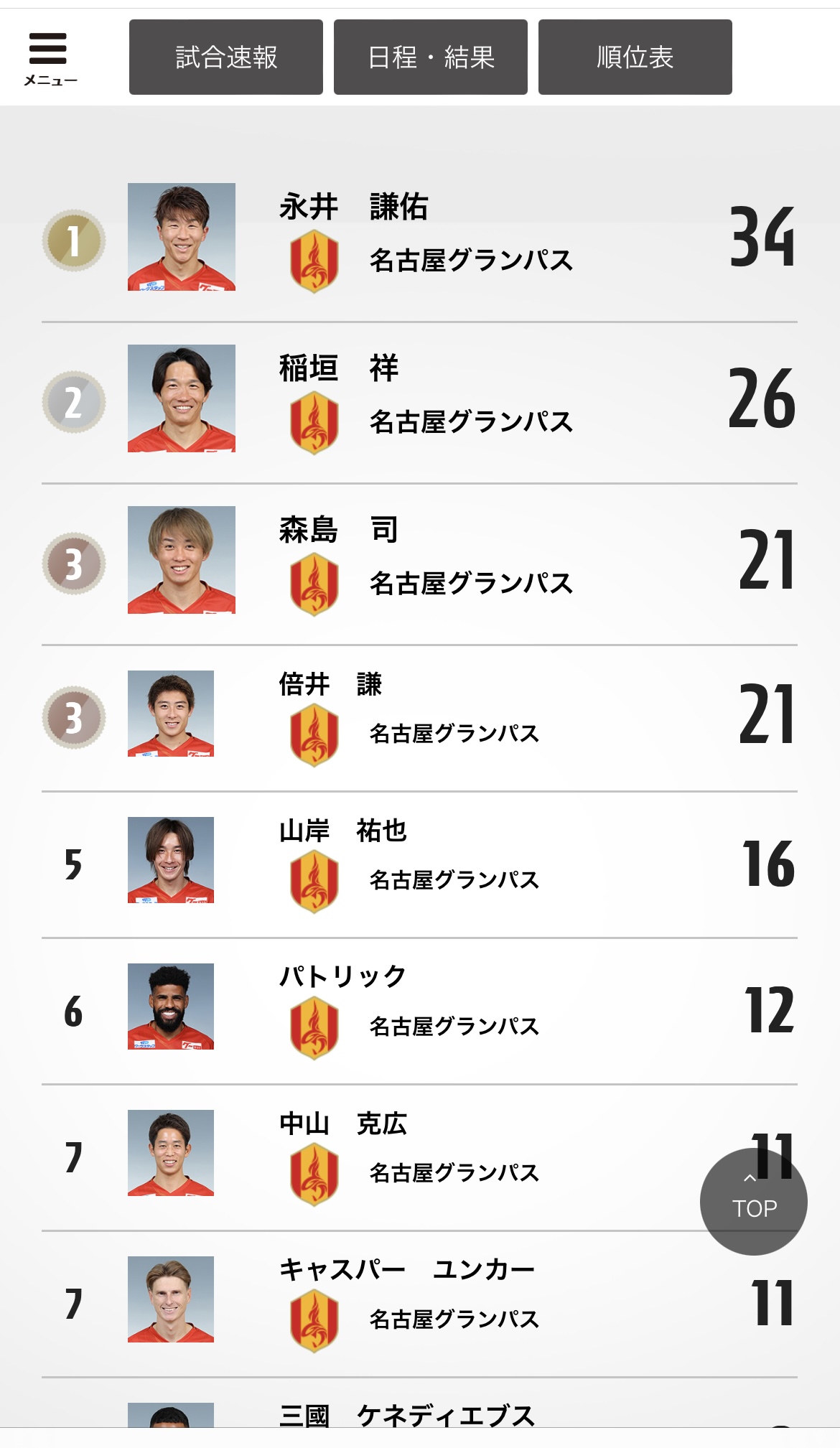Jump back up with the TOP button
The height and width of the screenshot is (1448, 840).
(x=754, y=1201)
